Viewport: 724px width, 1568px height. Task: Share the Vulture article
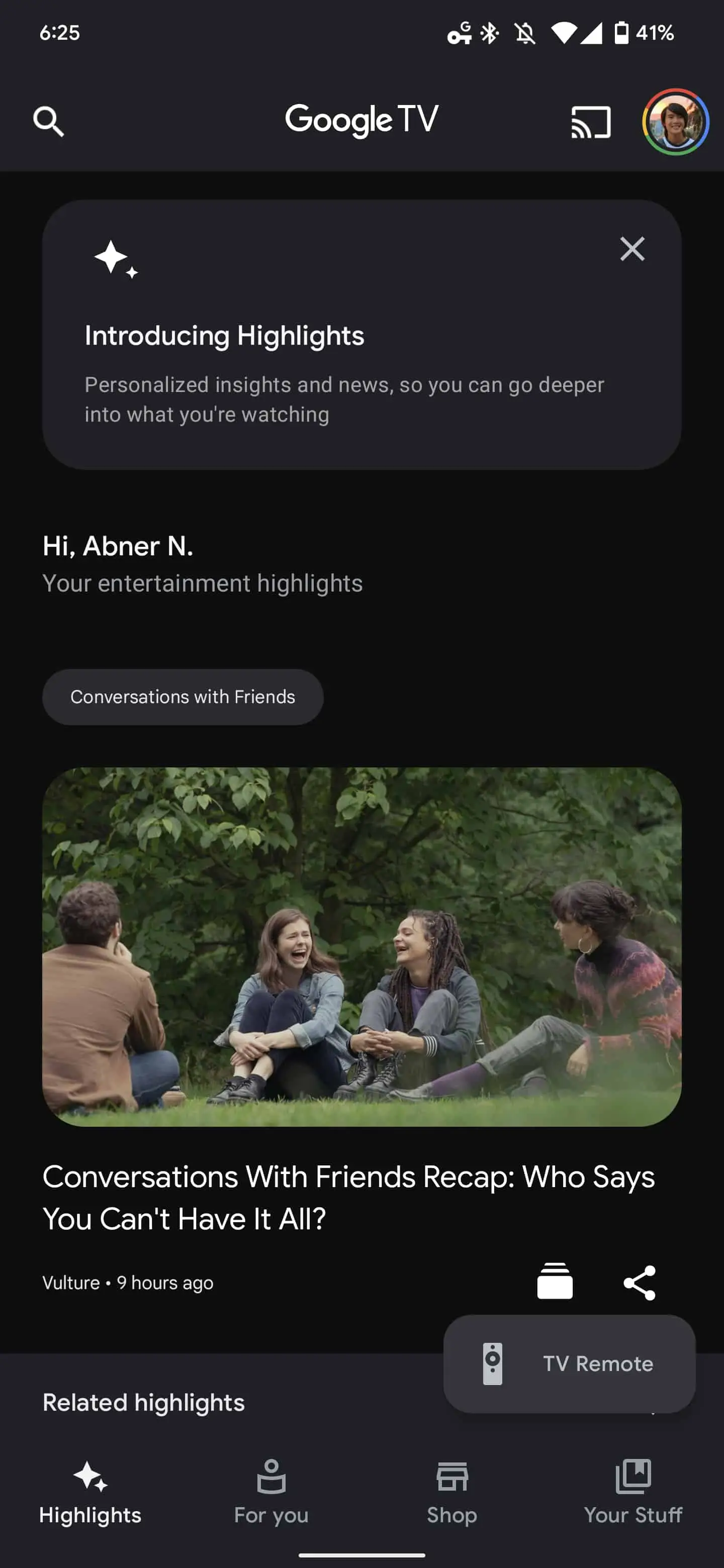point(640,1283)
